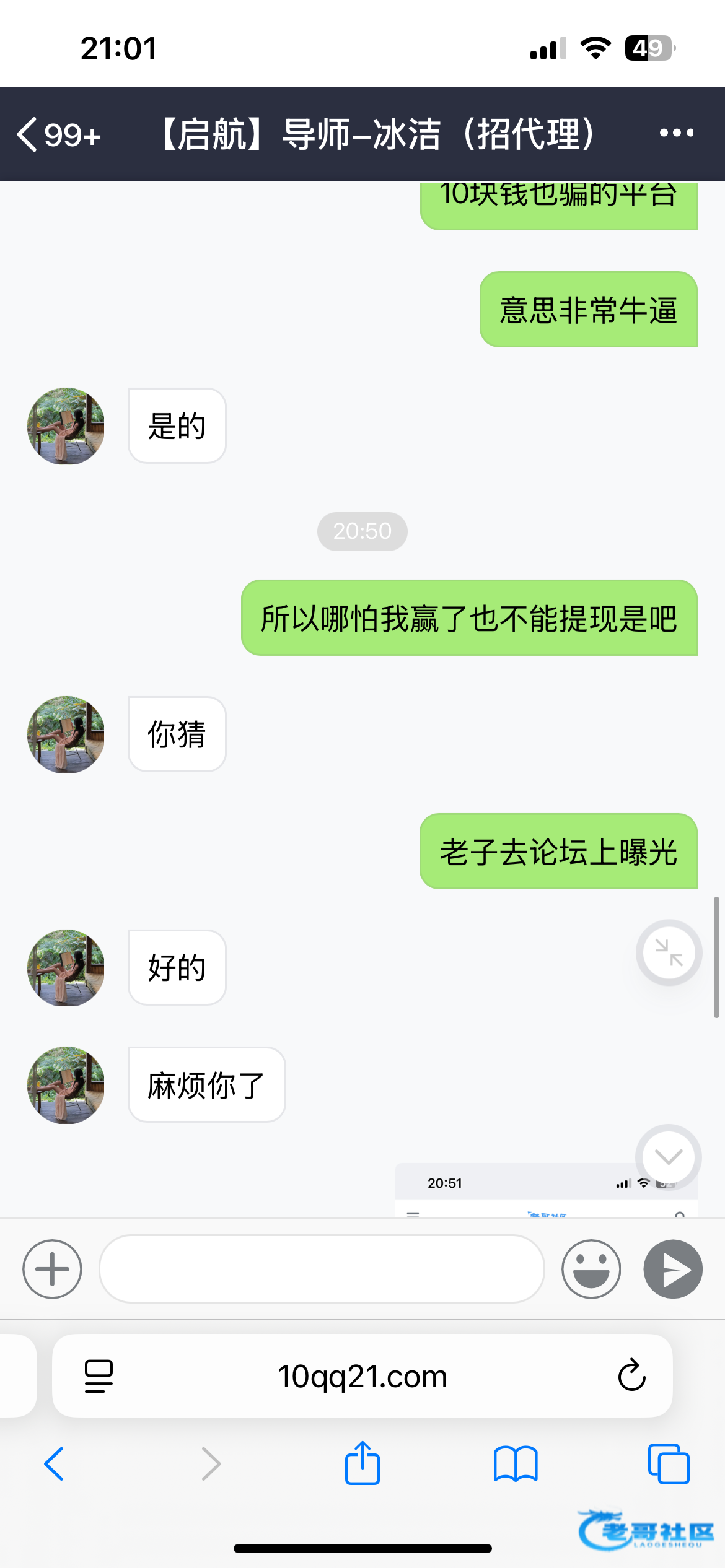Screen dimensions: 725x1568
Task: Send the message with arrow button
Action: (x=673, y=1269)
